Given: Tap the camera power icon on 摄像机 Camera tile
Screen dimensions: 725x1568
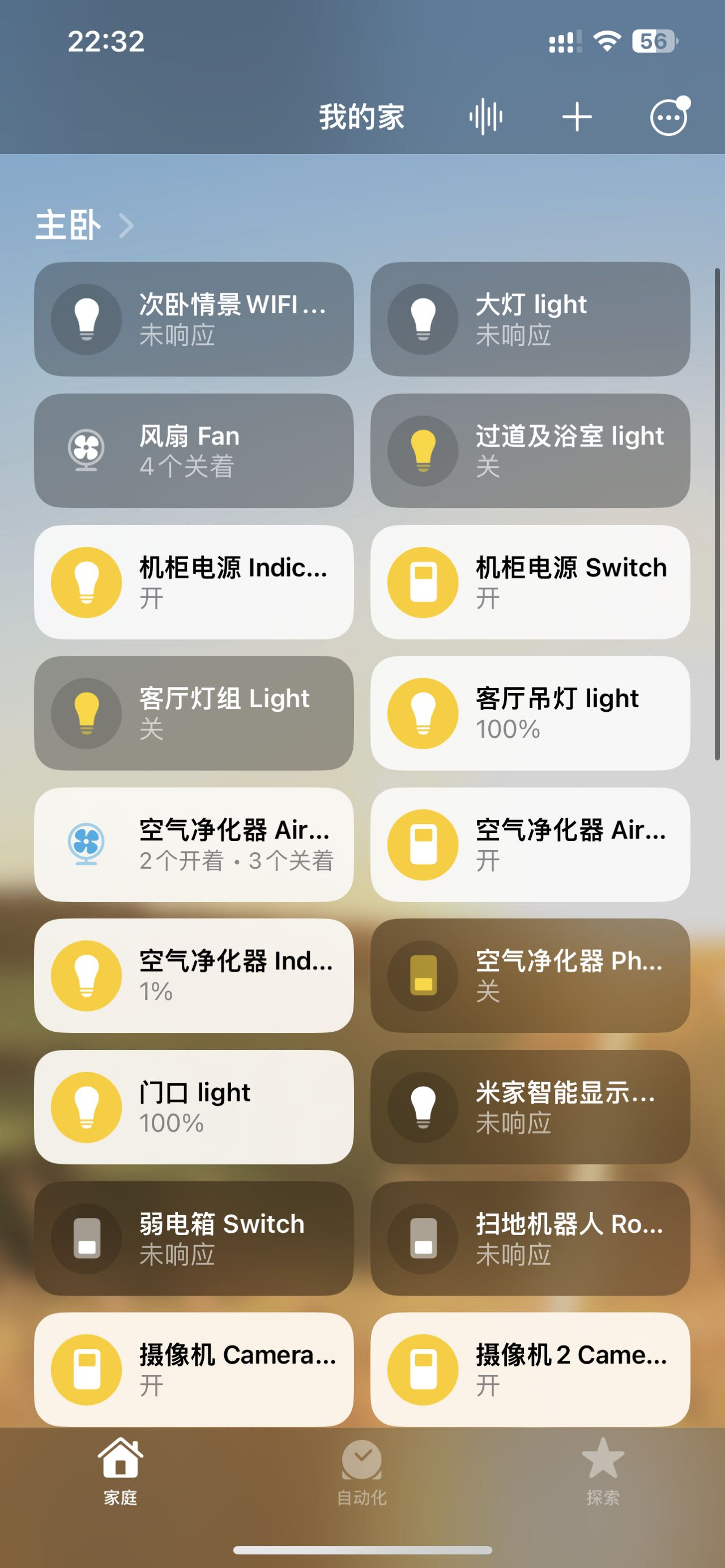Looking at the screenshot, I should coord(87,1369).
